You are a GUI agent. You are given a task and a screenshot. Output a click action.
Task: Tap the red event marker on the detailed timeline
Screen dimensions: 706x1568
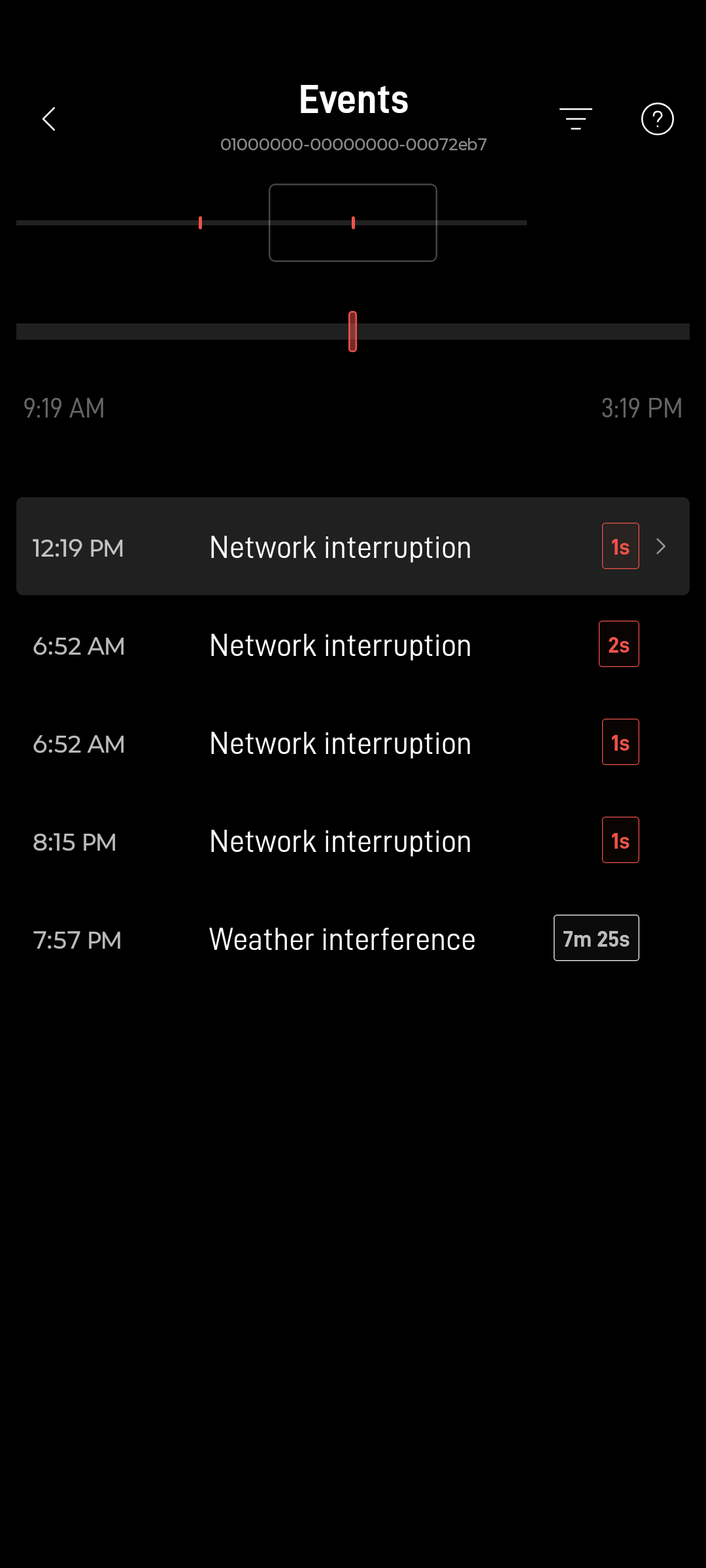point(352,331)
